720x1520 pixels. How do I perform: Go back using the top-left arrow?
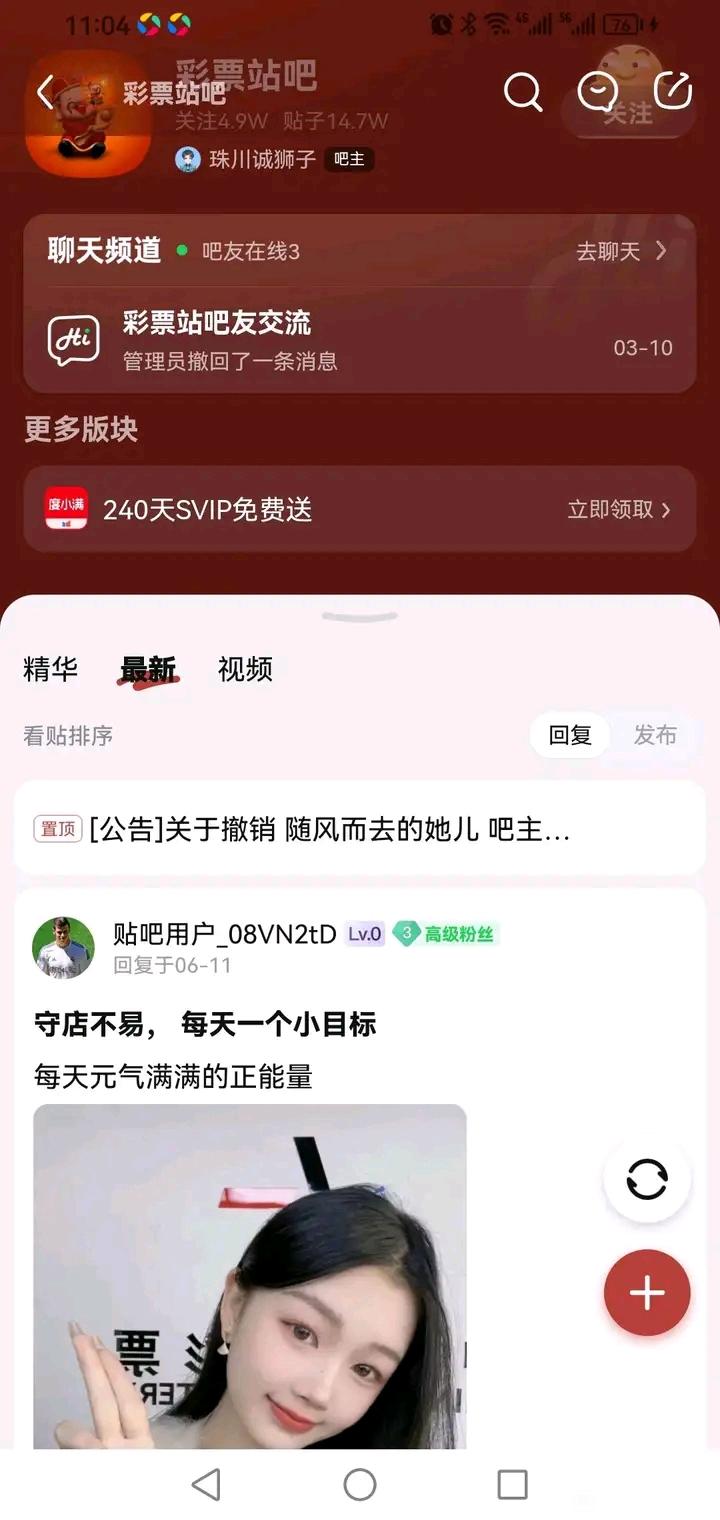coord(45,93)
